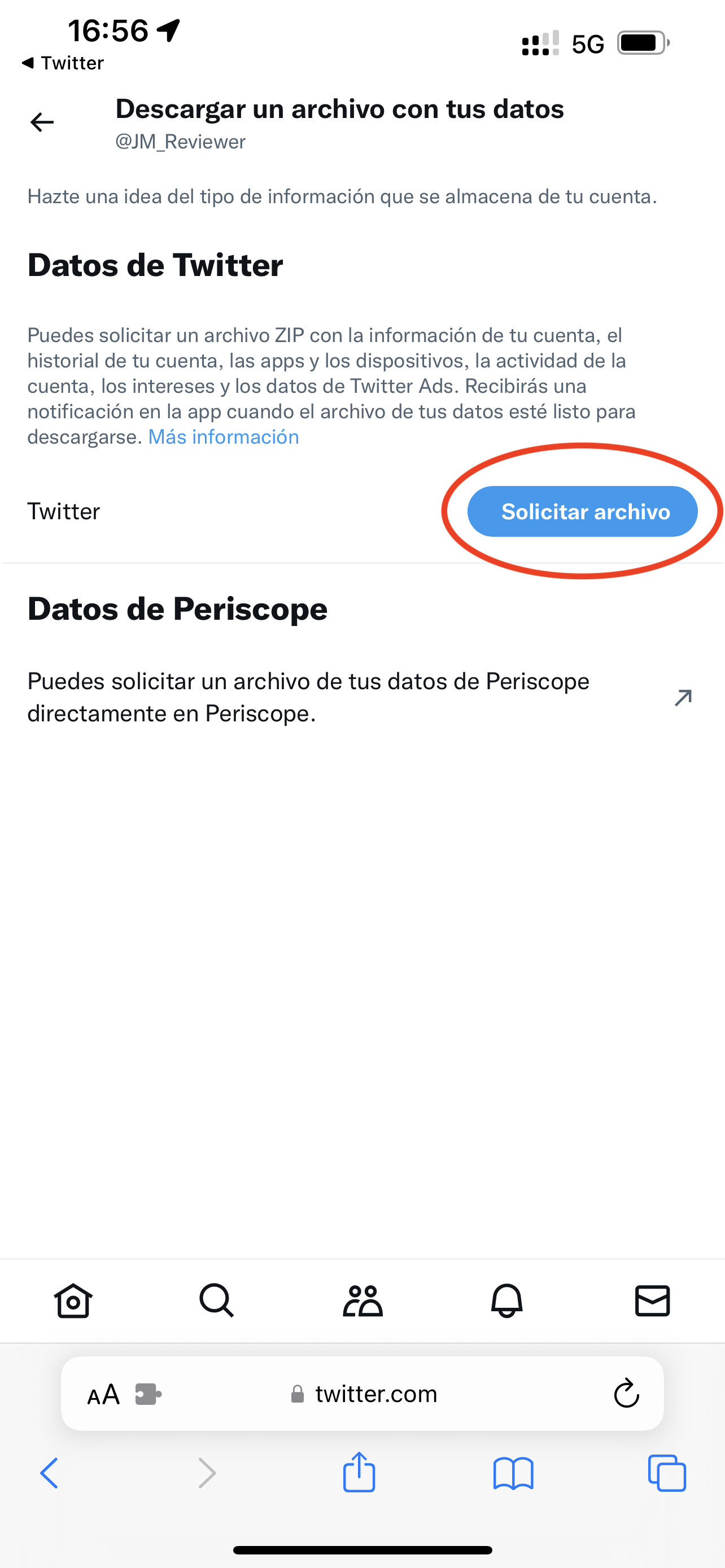Open the search tab
This screenshot has width=725, height=1568.
coord(217,1301)
